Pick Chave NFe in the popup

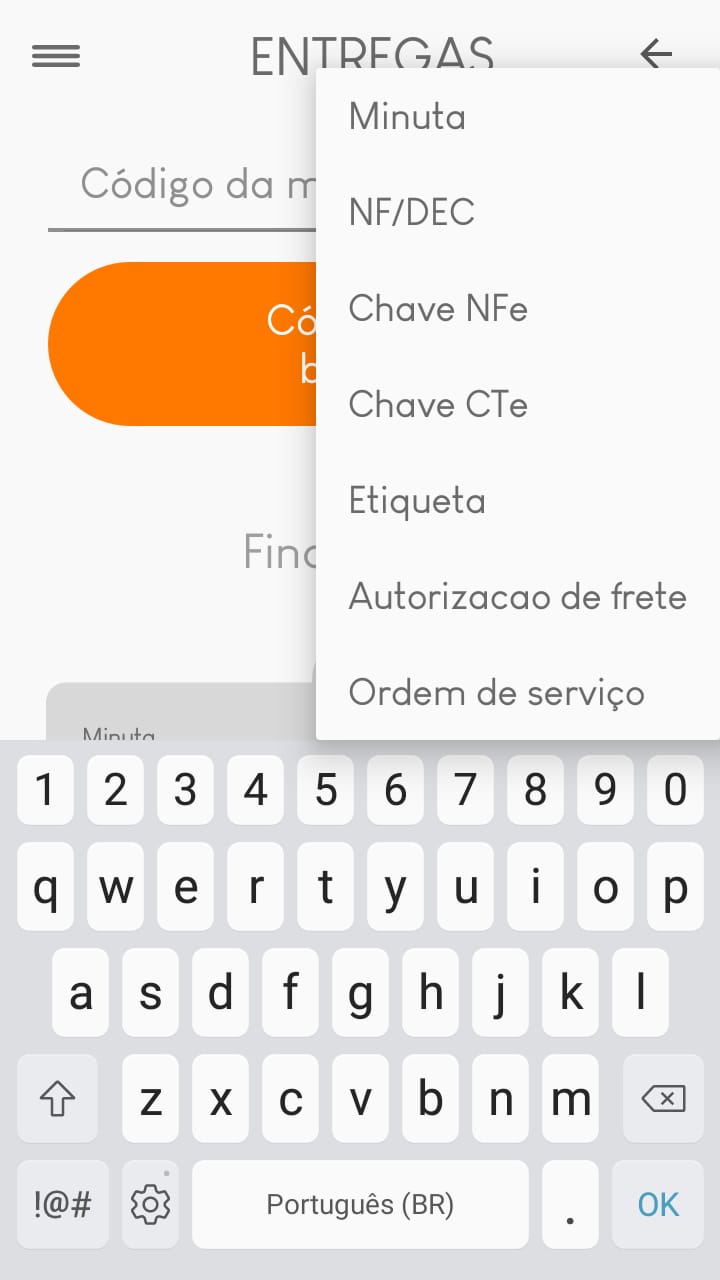point(518,309)
